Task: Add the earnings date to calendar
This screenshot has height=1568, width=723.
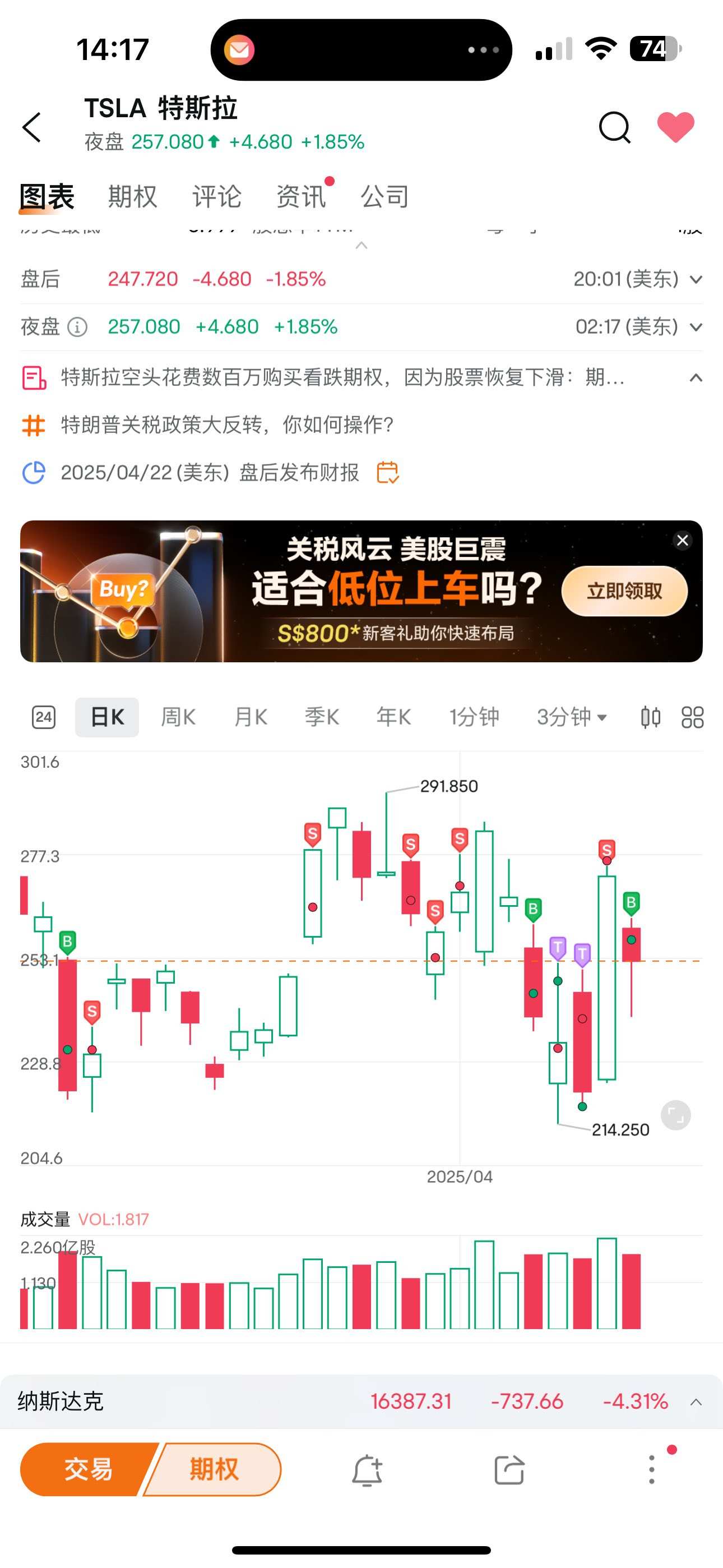Action: (388, 472)
